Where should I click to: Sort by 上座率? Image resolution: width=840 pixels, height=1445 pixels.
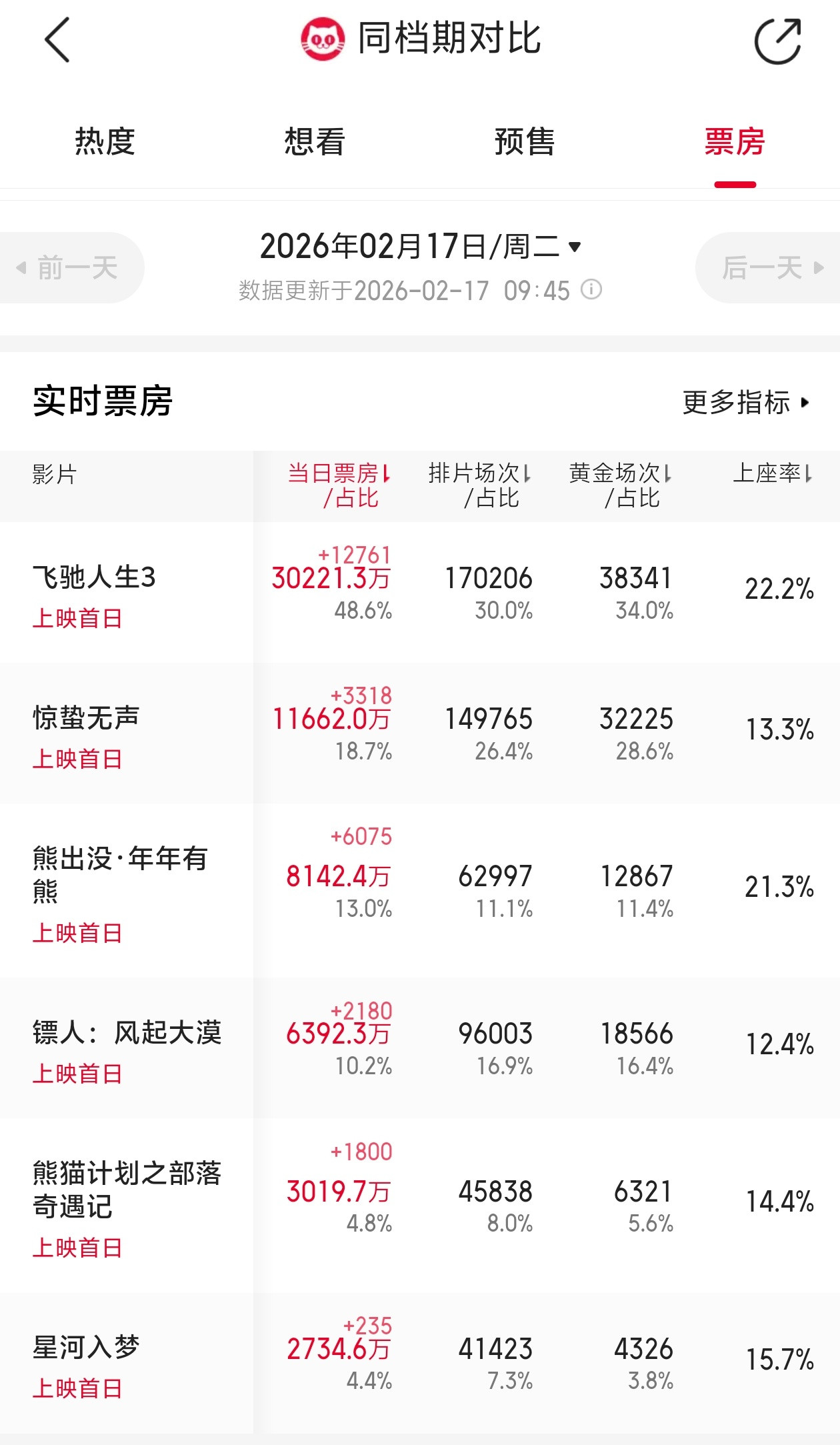pos(773,473)
